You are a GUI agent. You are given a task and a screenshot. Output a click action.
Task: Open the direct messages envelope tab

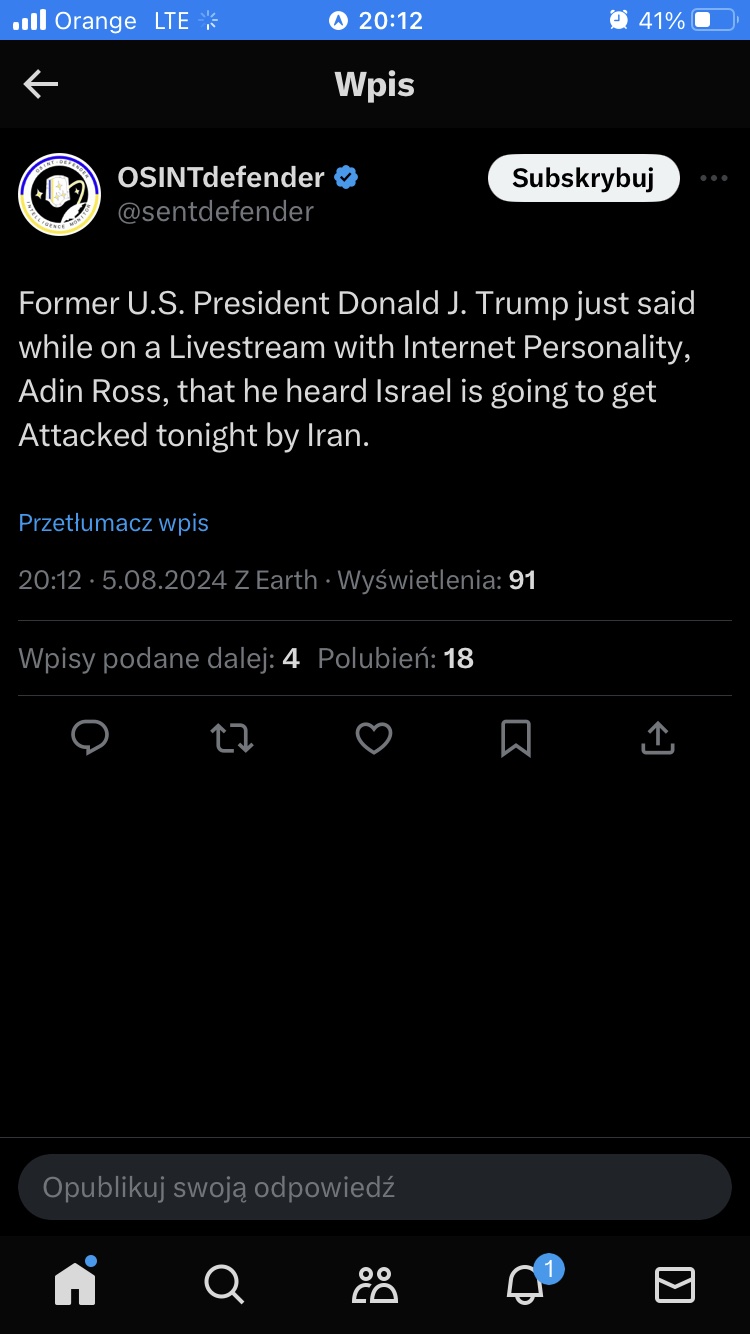pos(675,1284)
